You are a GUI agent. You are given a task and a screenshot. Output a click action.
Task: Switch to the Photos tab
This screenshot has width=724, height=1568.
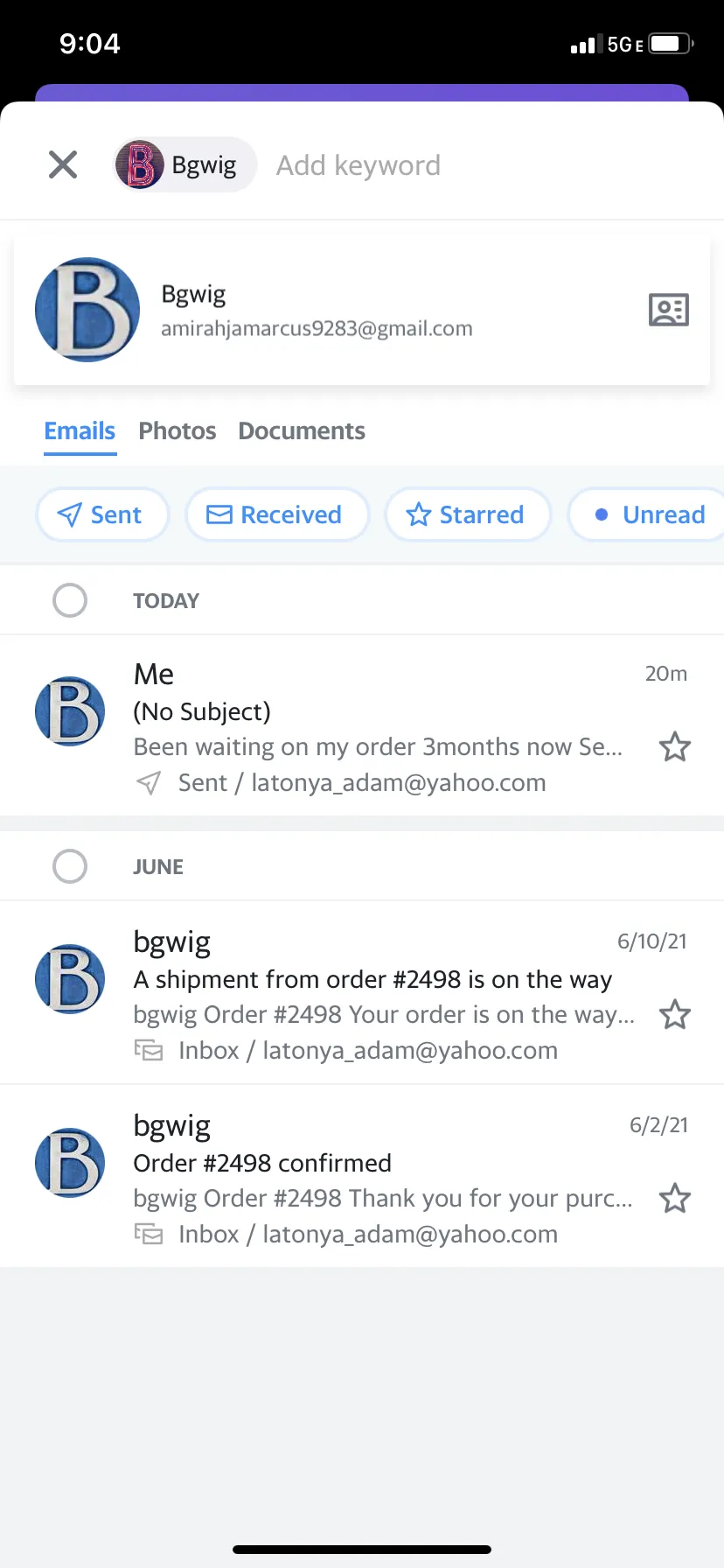click(178, 430)
